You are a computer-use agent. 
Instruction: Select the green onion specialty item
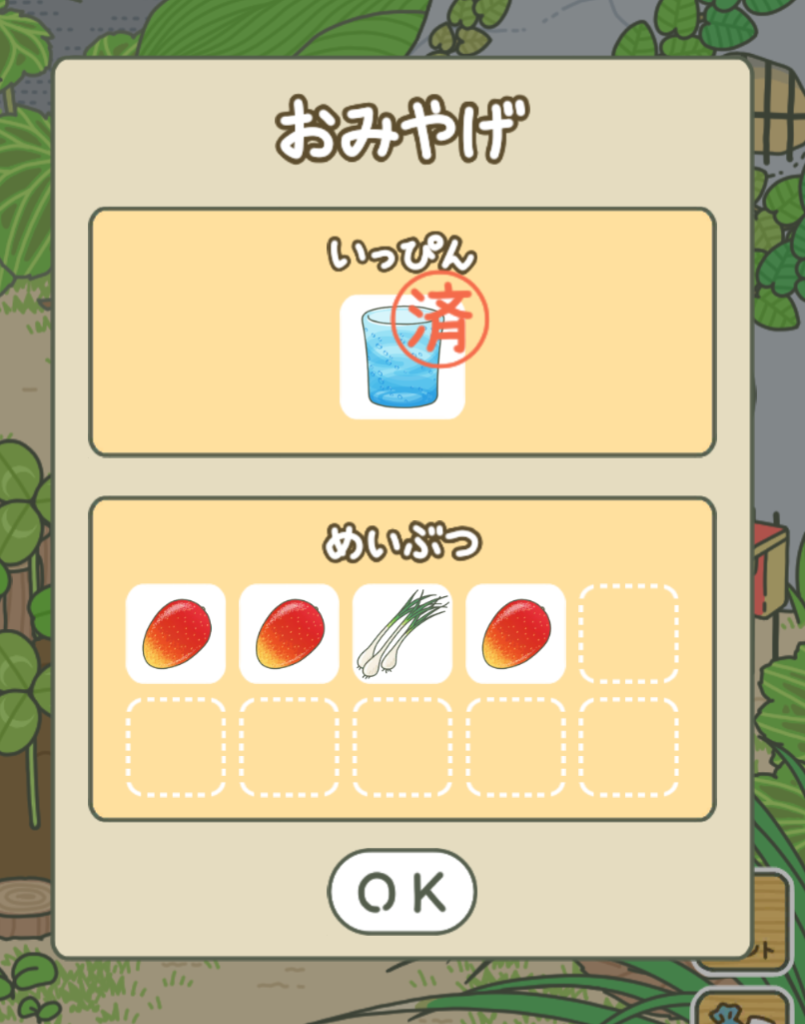point(402,634)
